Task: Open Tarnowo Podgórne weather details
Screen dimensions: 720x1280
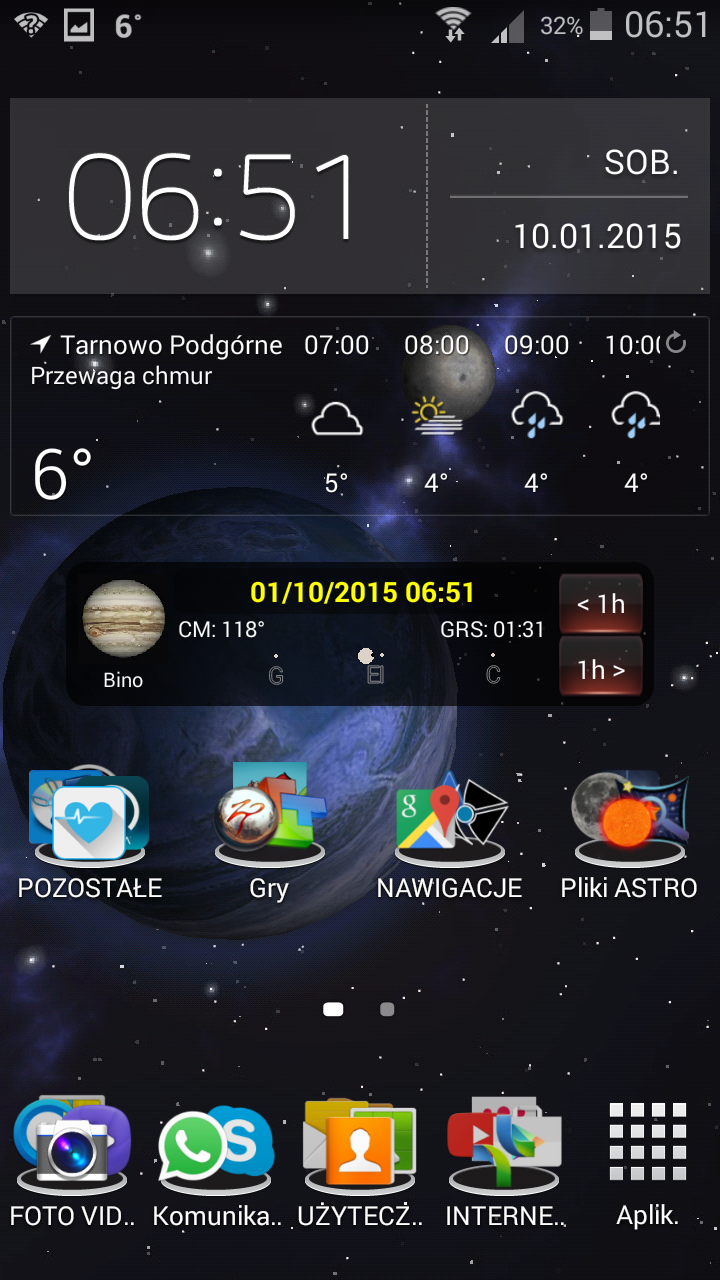Action: point(171,346)
